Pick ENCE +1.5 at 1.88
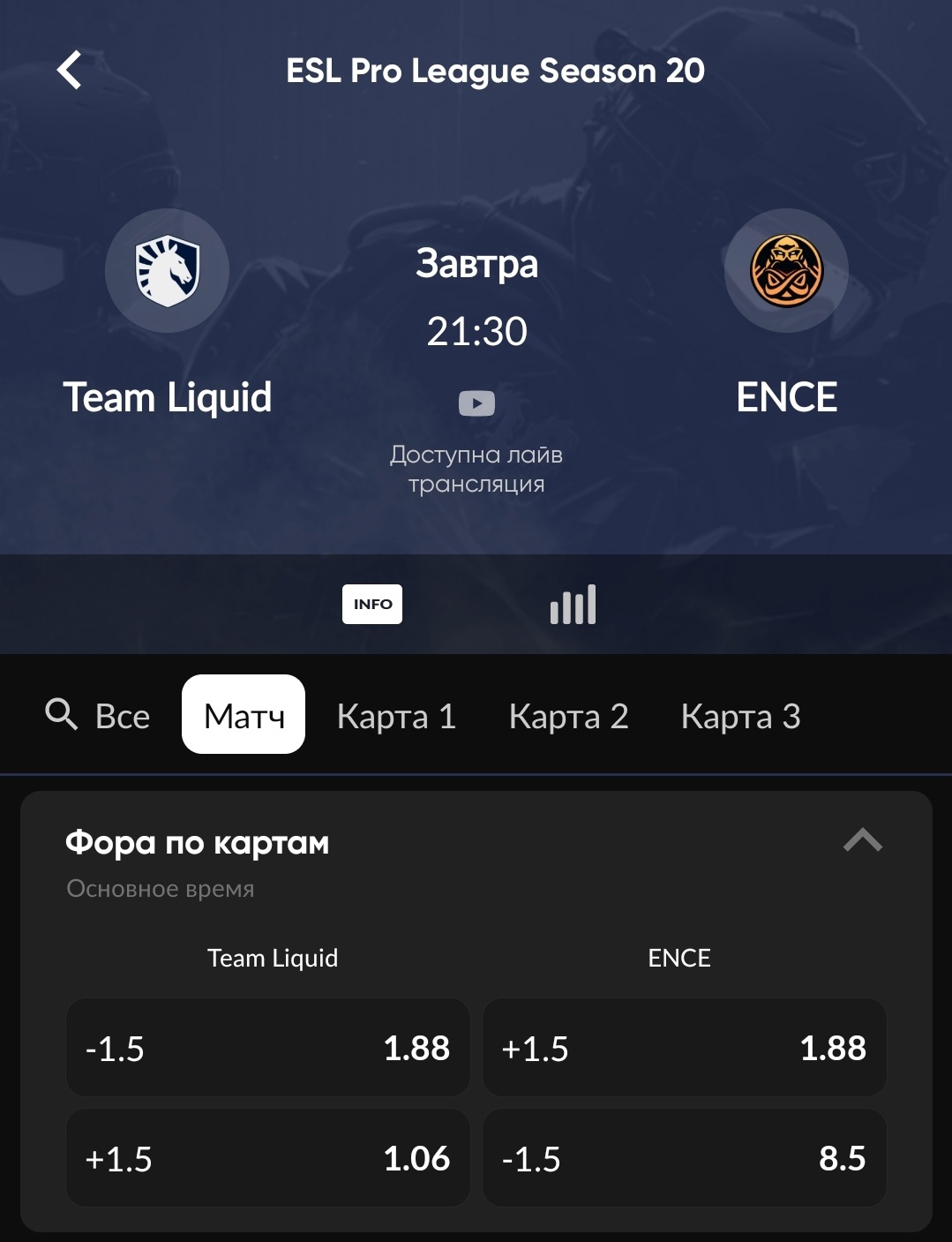 [684, 1048]
